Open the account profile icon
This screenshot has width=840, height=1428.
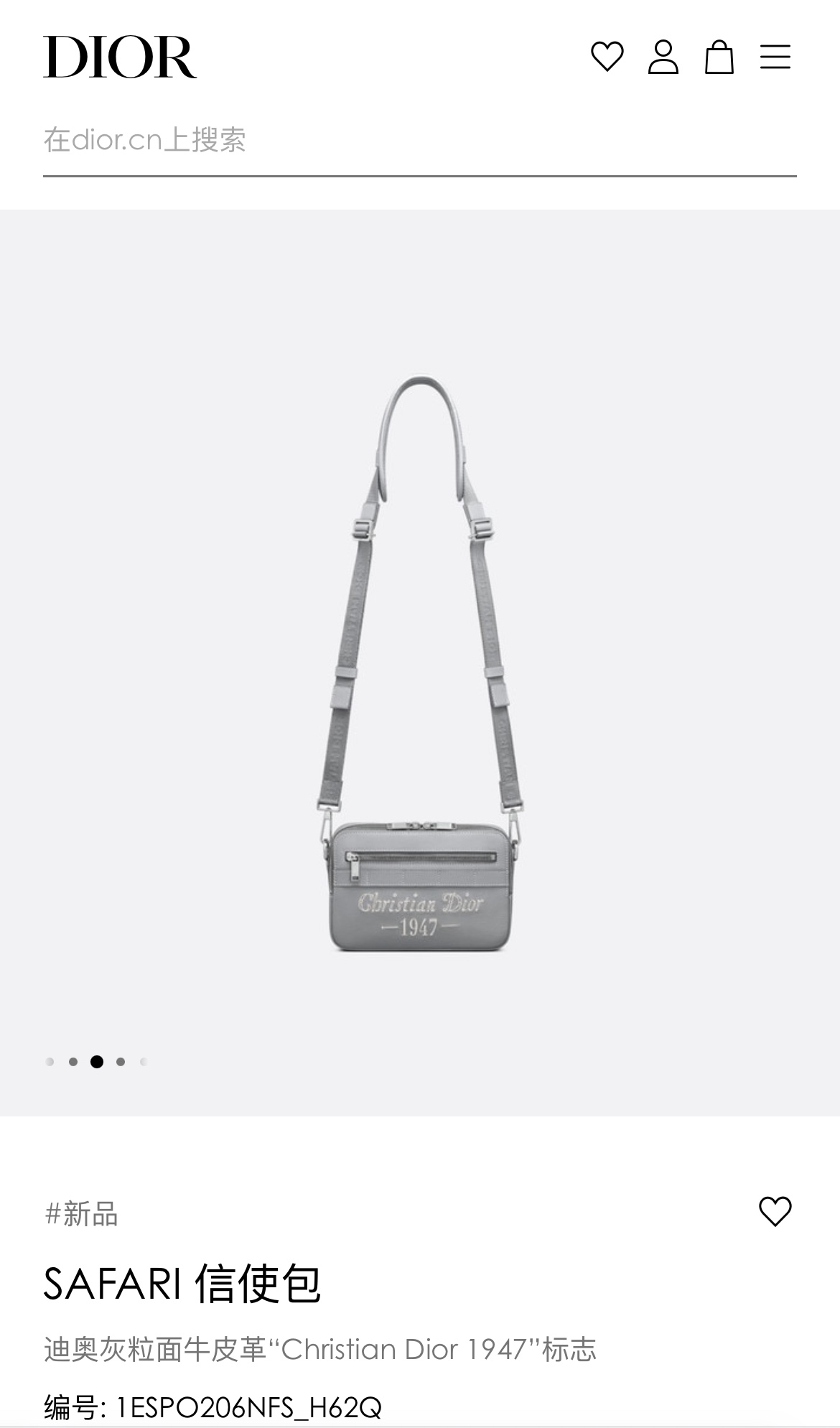[x=663, y=57]
